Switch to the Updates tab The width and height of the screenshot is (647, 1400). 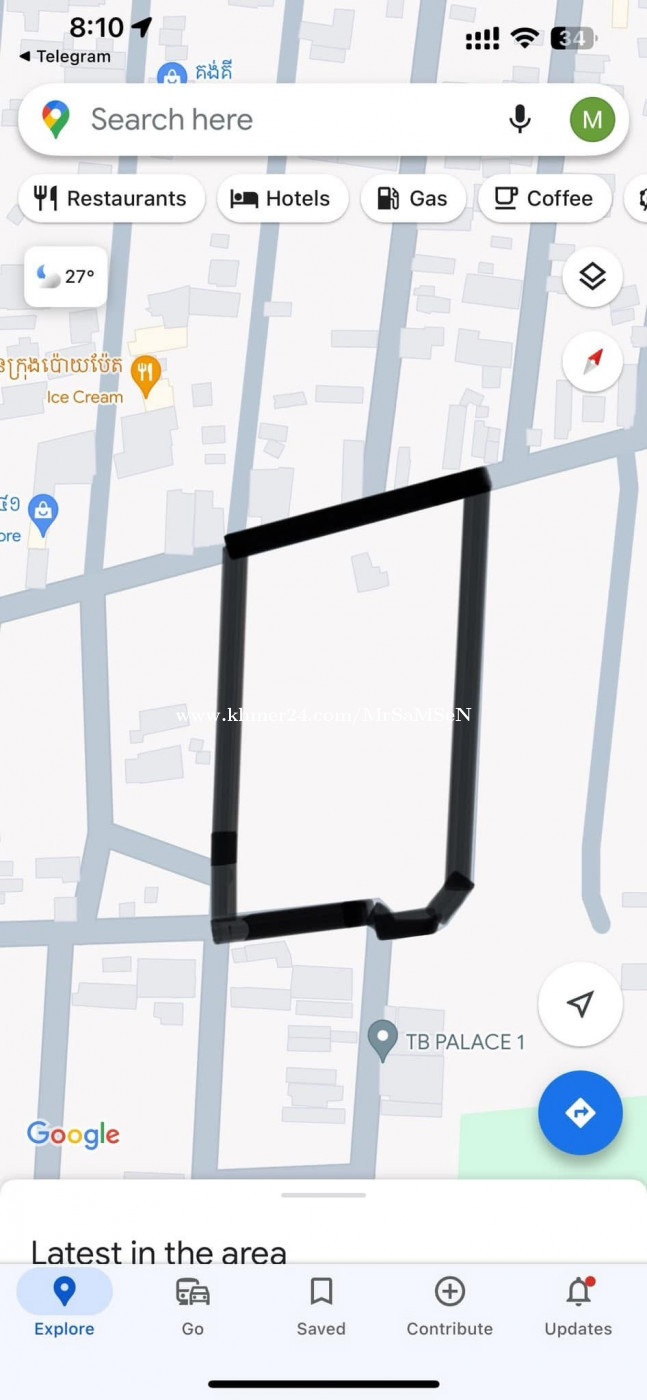(578, 1307)
